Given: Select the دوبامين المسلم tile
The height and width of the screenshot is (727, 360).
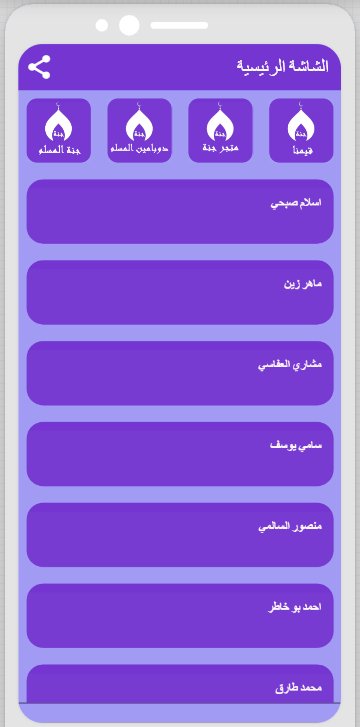Looking at the screenshot, I should pos(140,130).
